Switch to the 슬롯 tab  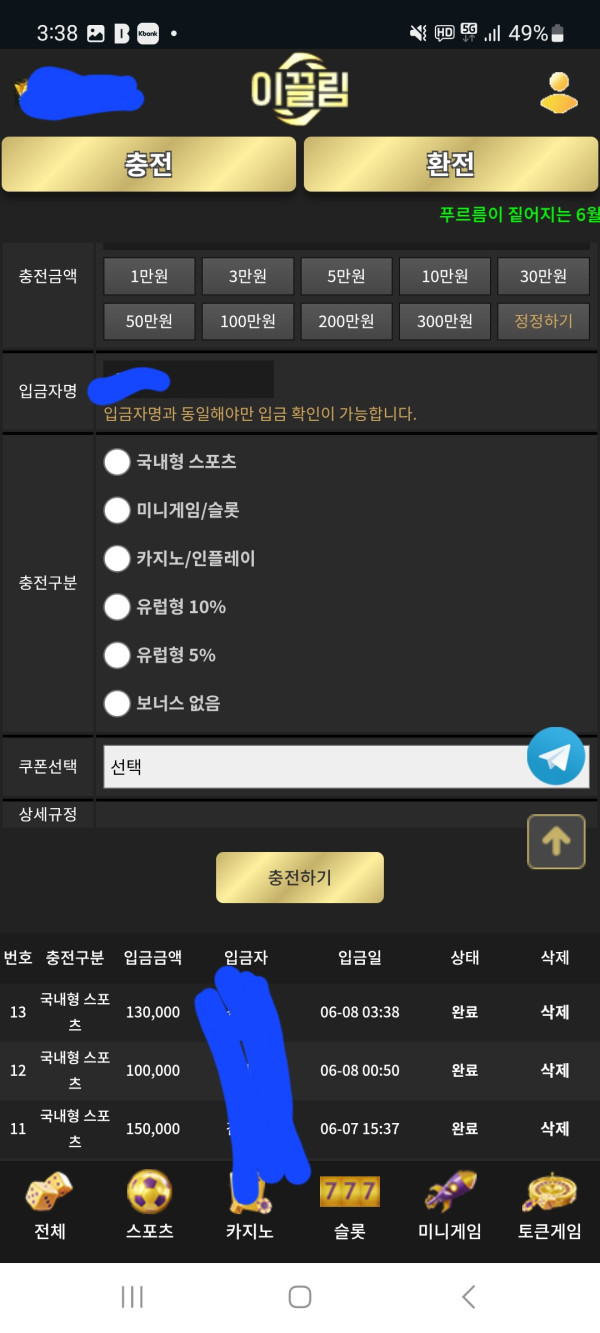[x=349, y=1206]
